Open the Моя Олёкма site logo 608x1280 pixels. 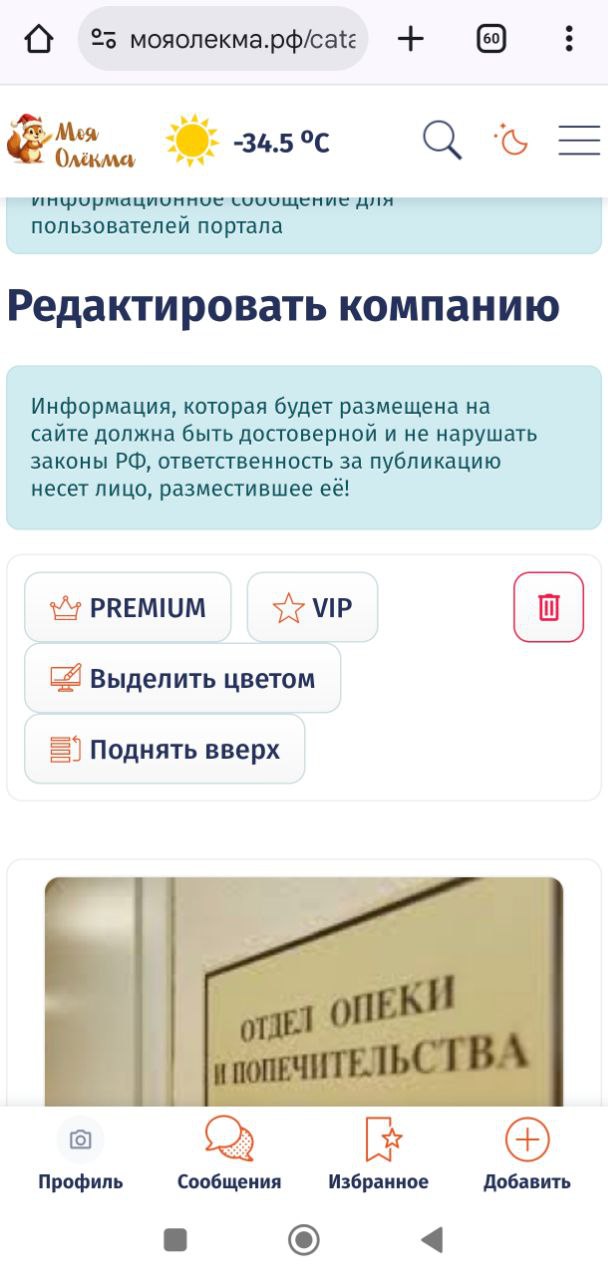pyautogui.click(x=70, y=141)
